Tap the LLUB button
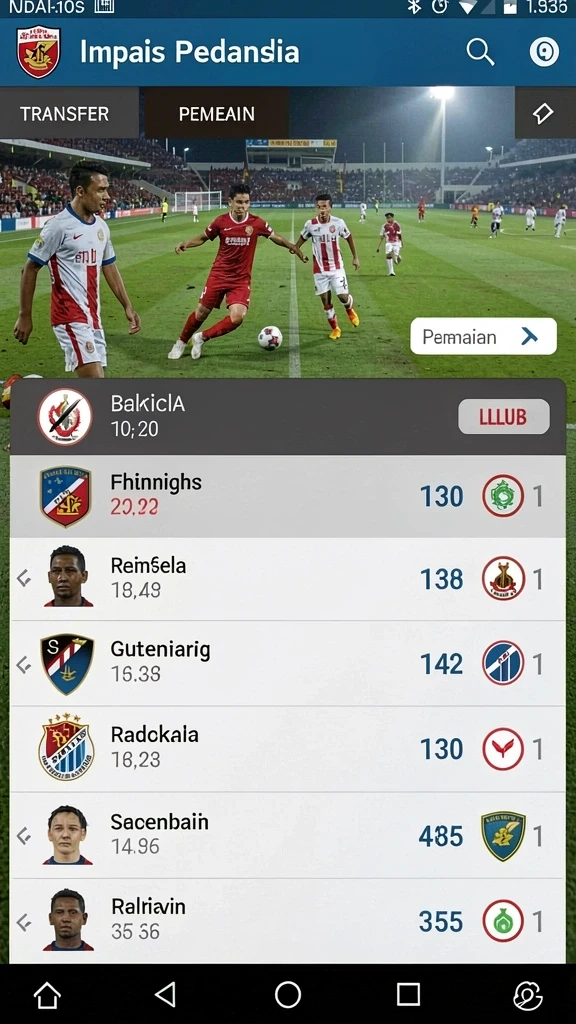This screenshot has height=1024, width=576. pos(504,417)
